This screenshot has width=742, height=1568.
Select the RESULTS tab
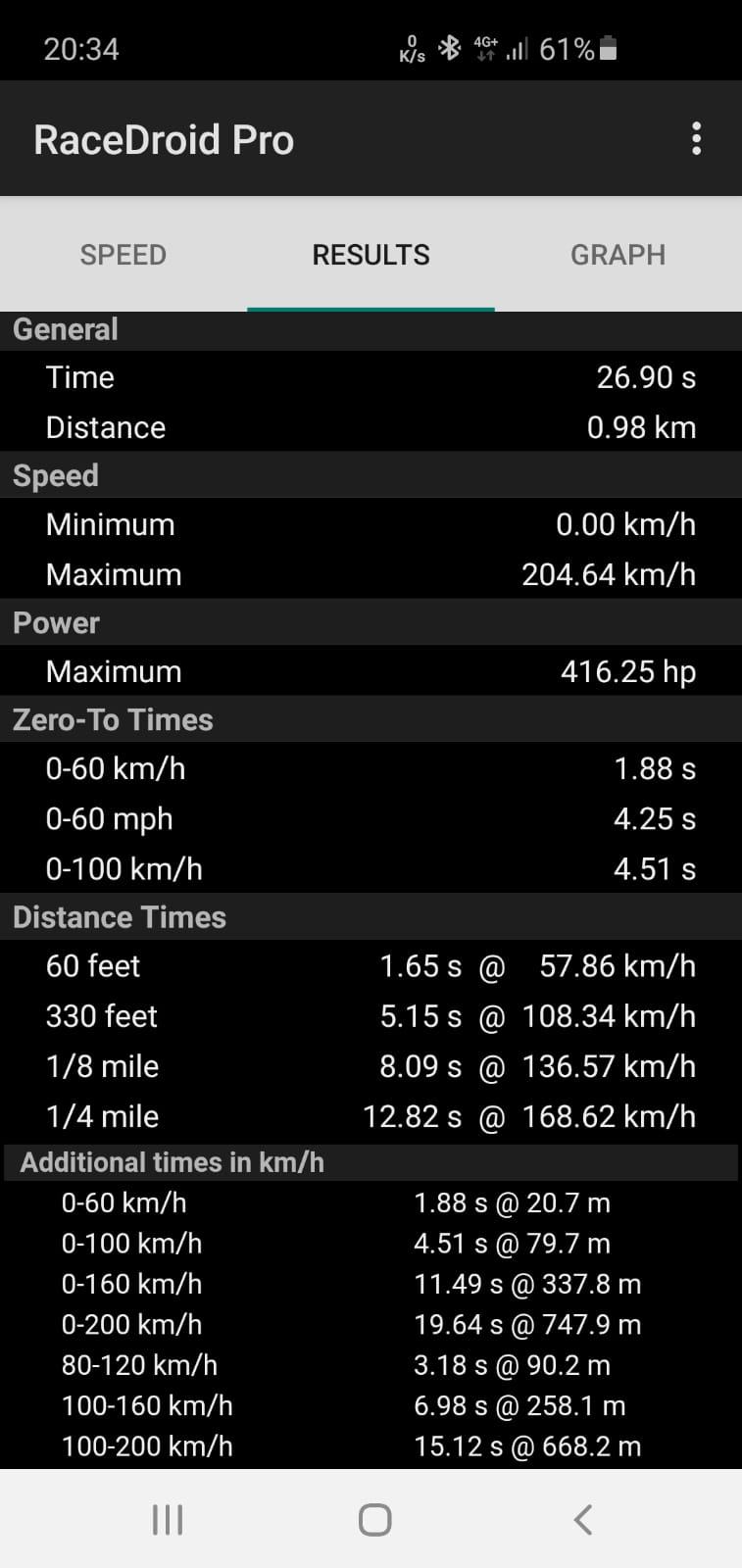click(x=371, y=255)
